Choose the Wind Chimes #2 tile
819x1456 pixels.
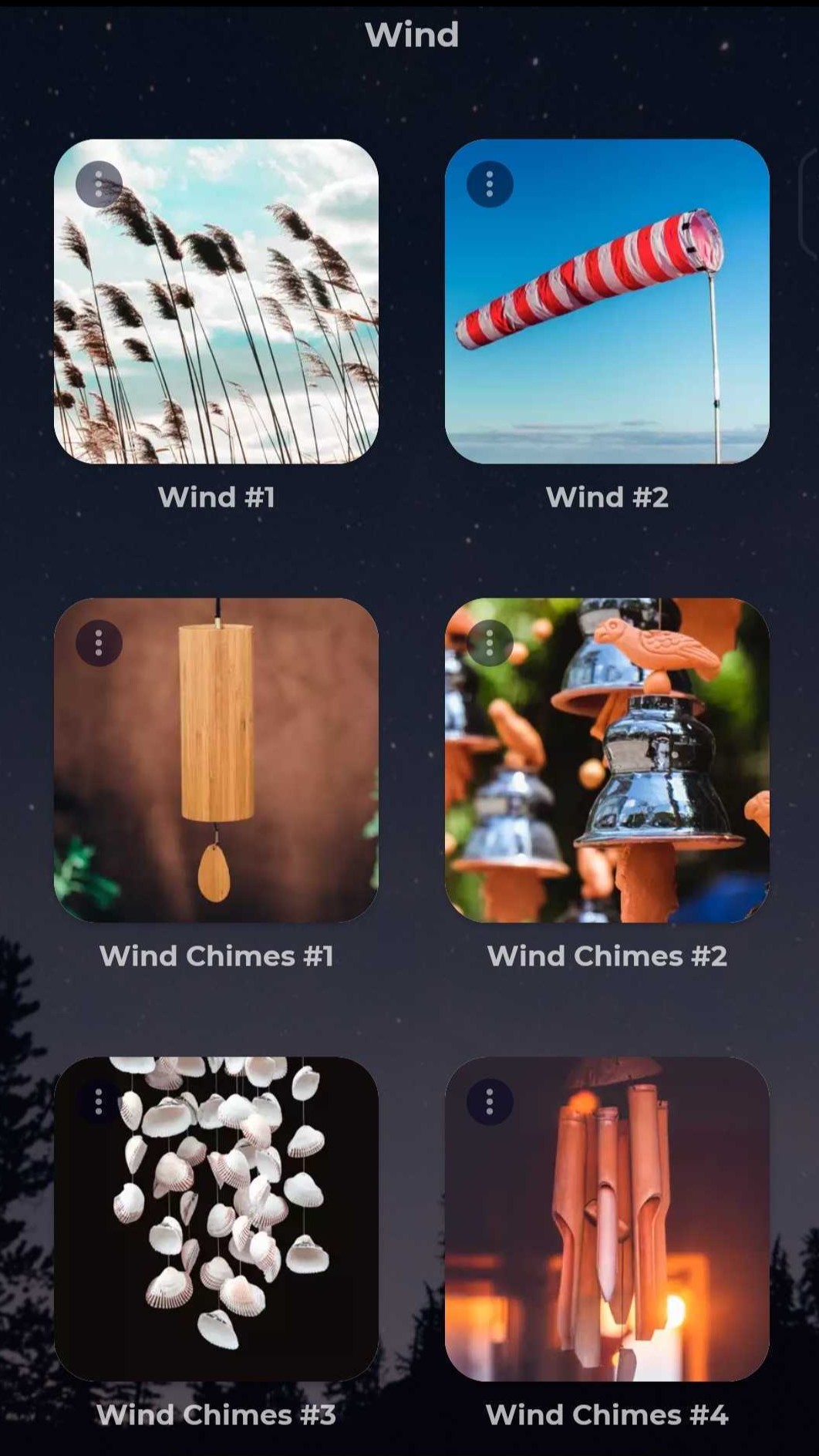[607, 760]
